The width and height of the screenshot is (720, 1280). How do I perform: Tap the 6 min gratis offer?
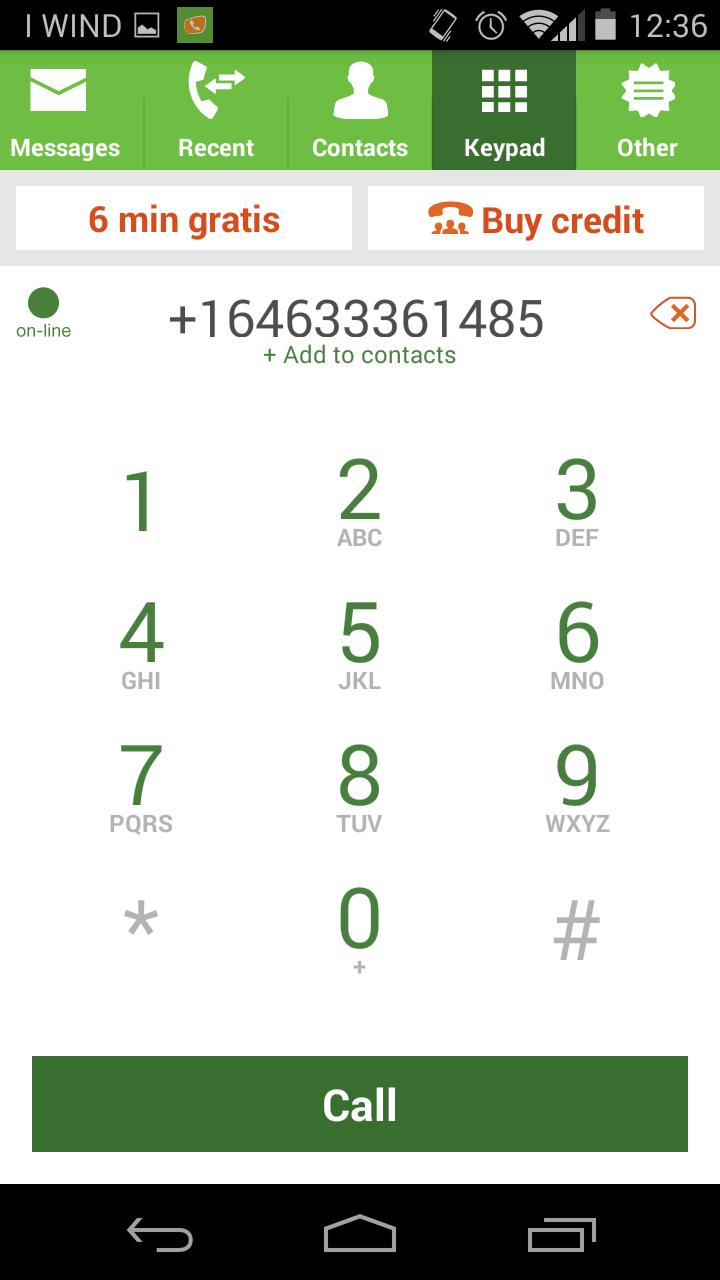point(183,217)
